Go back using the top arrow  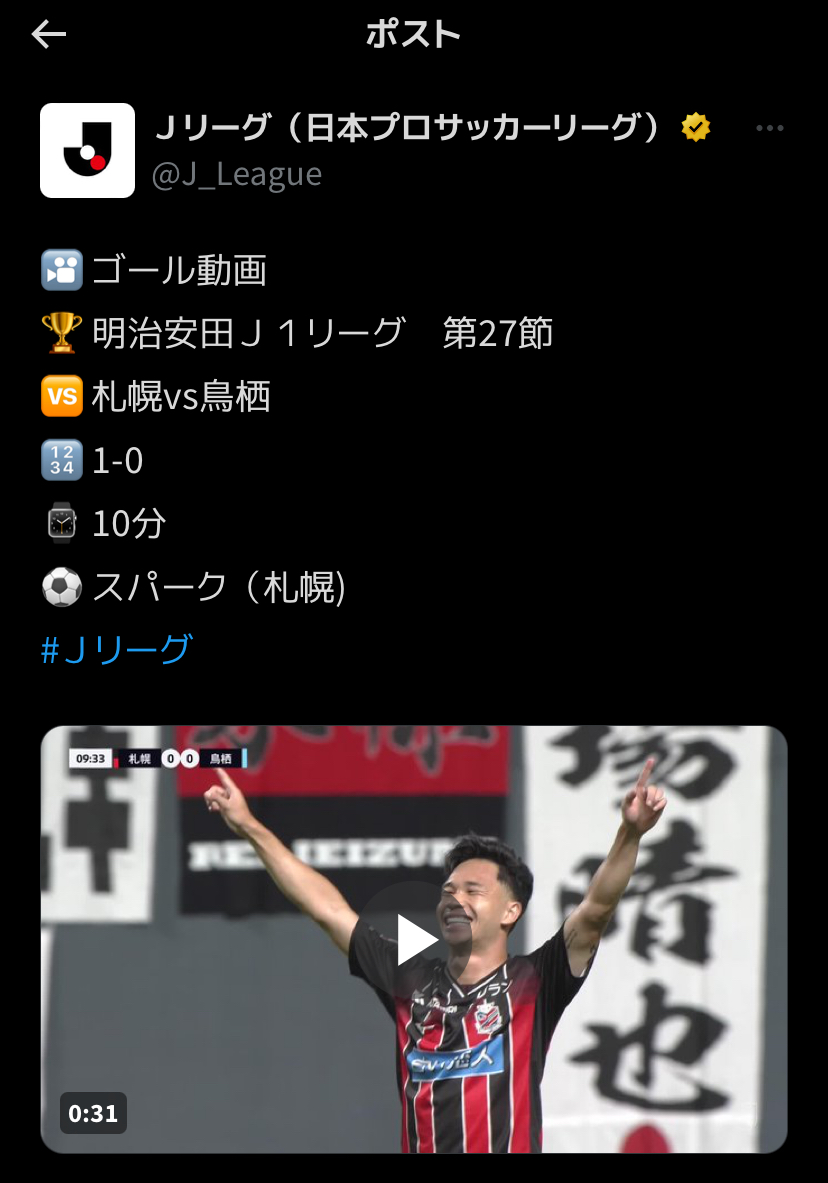point(48,35)
